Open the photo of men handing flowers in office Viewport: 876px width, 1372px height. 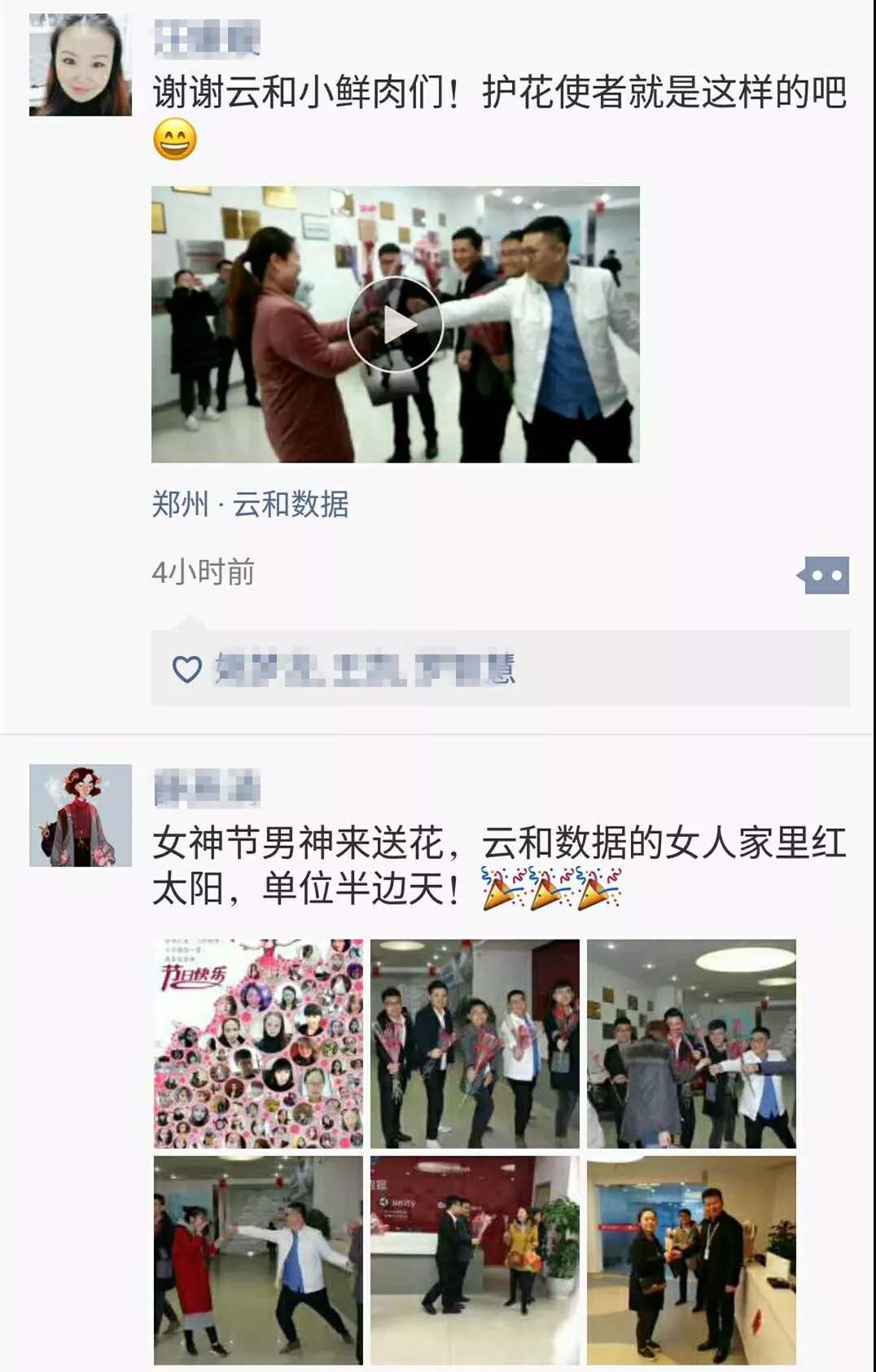tap(691, 1043)
